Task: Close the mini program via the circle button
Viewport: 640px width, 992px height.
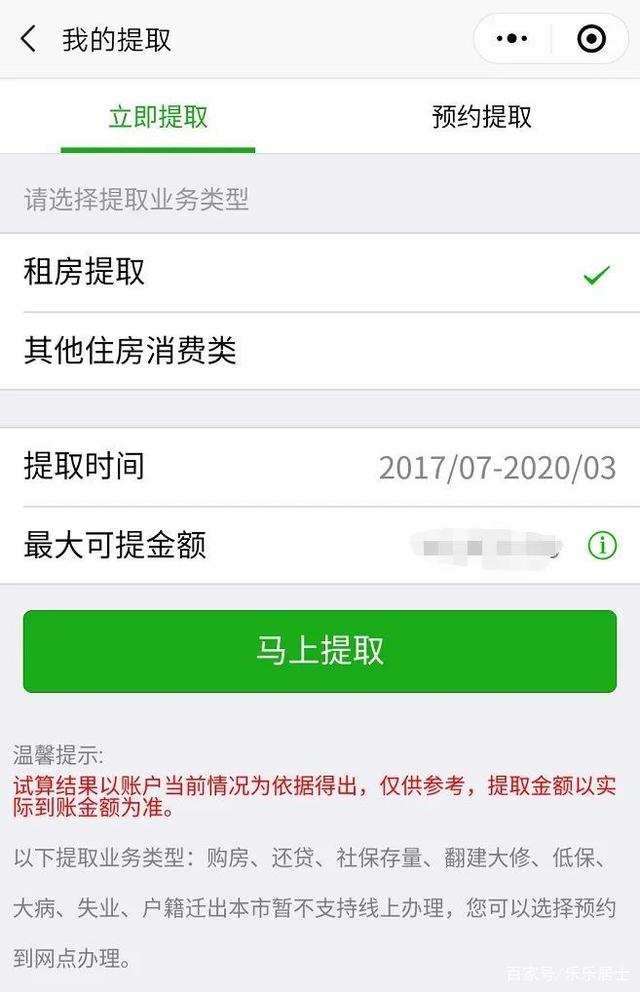Action: pyautogui.click(x=591, y=40)
